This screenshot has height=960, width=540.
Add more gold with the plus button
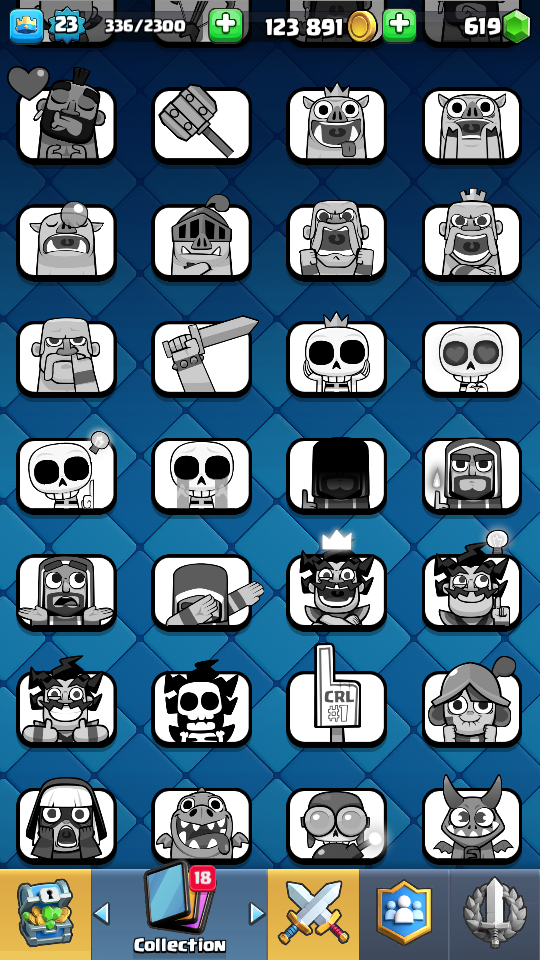(399, 26)
